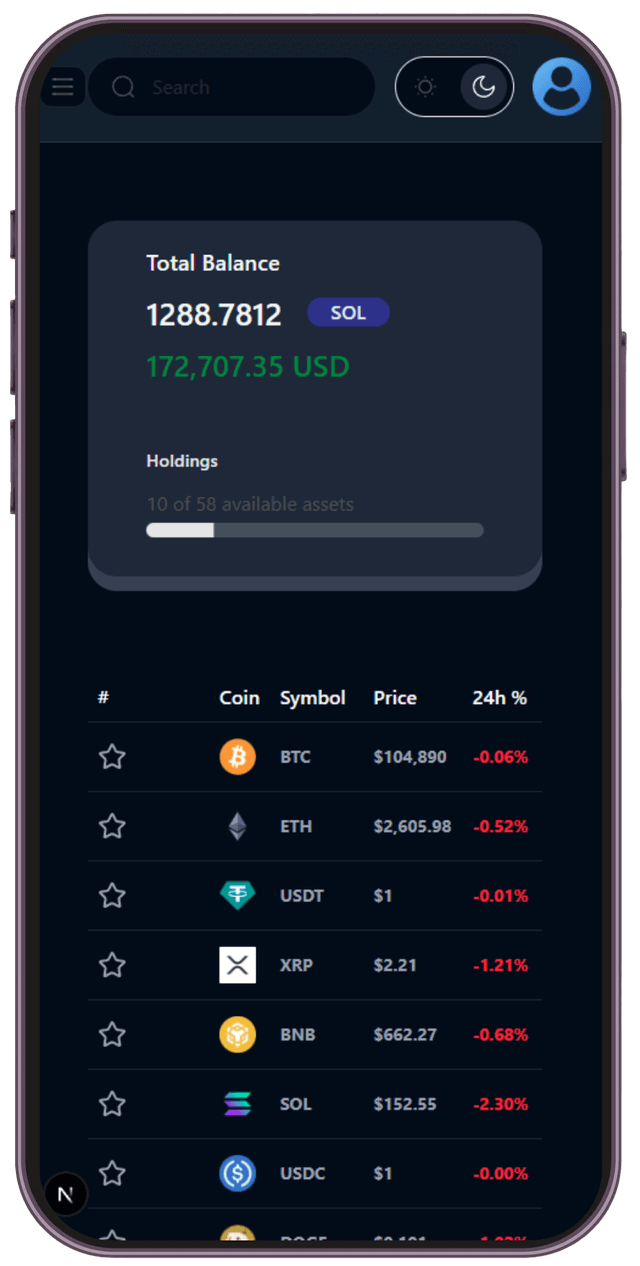This screenshot has height=1266, width=640.
Task: Star the ETH coin
Action: coord(112,826)
